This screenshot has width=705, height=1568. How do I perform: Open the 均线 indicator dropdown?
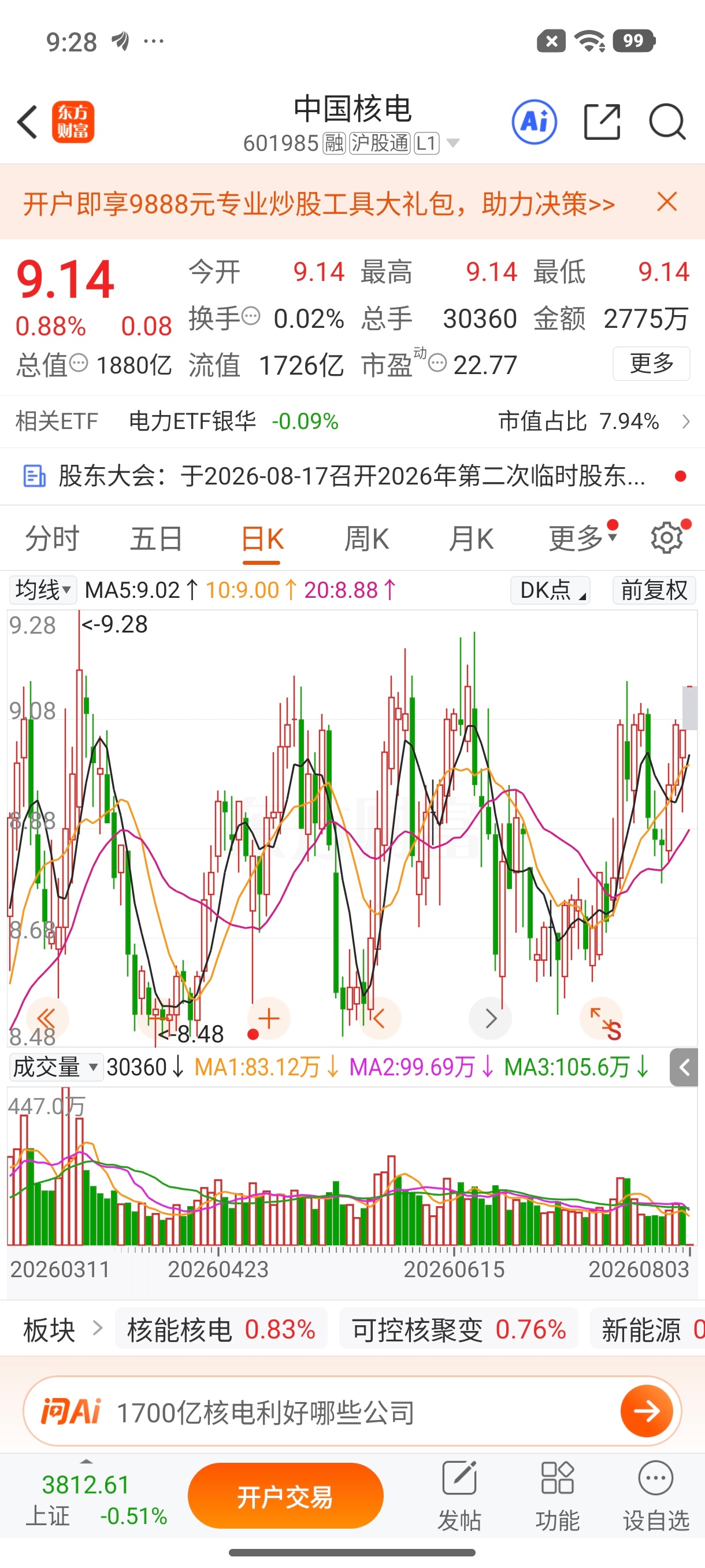click(x=43, y=590)
